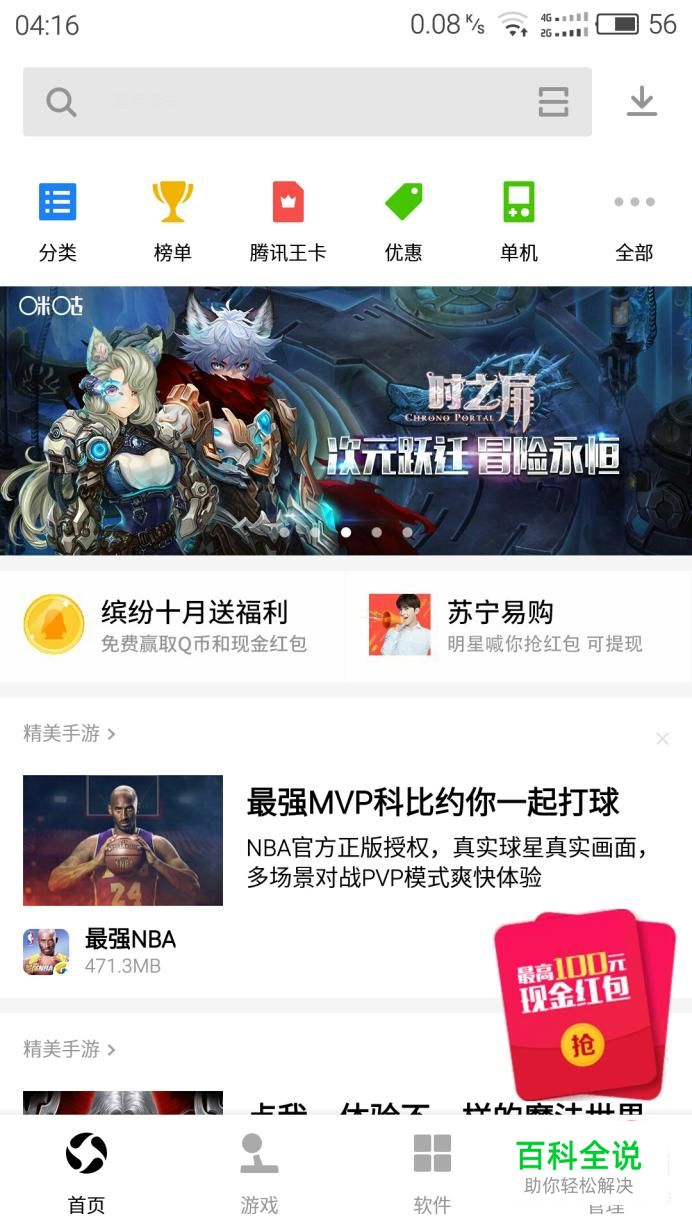Image resolution: width=692 pixels, height=1230 pixels.
Task: Open the 腾讯王卡 shortcut
Action: pos(288,221)
